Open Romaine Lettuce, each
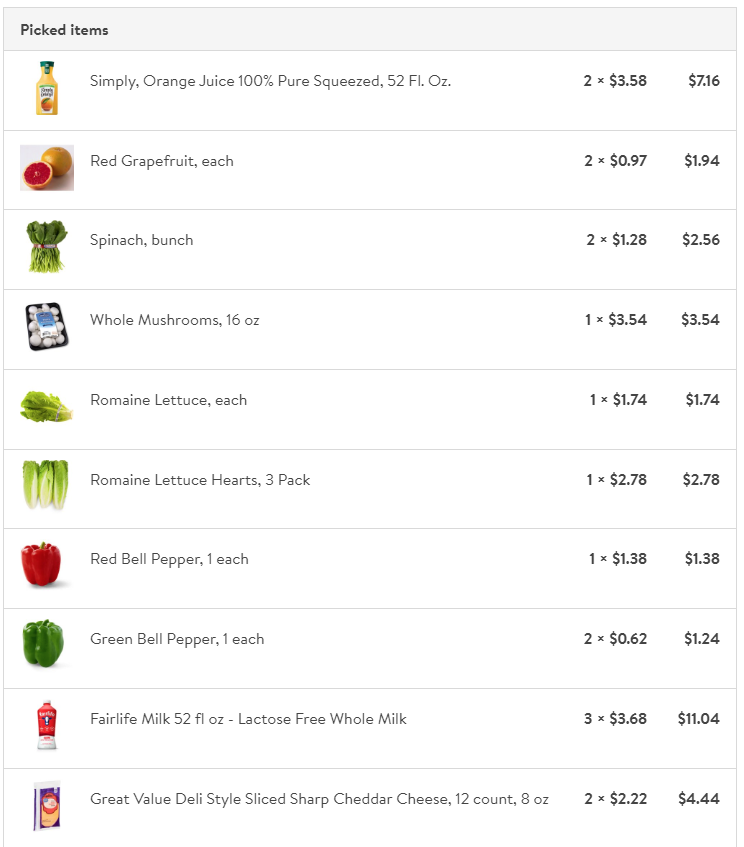This screenshot has height=847, width=744. point(168,400)
